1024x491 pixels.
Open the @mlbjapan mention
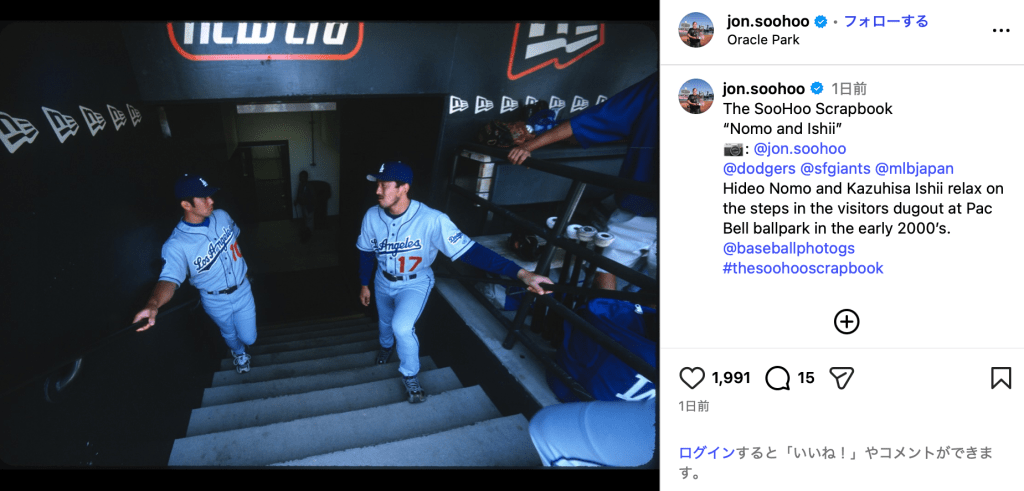[914, 168]
